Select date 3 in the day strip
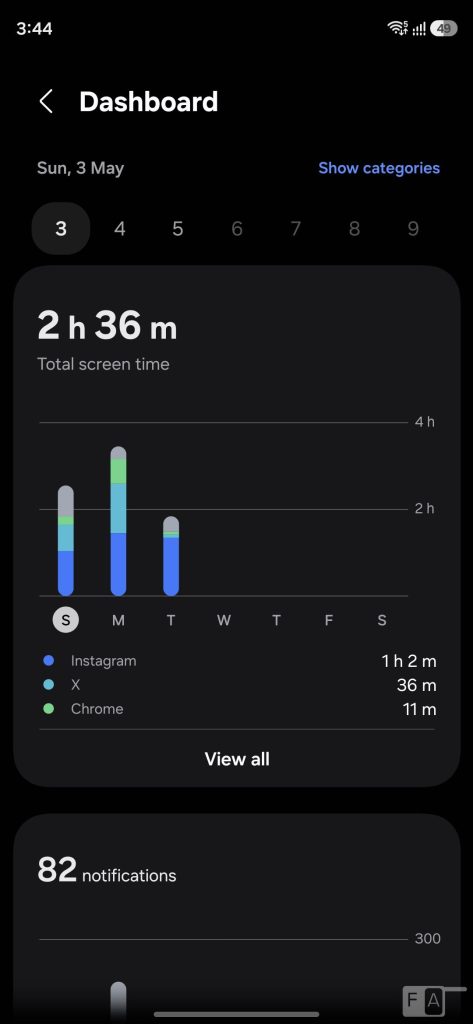Viewport: 473px width, 1024px height. (x=61, y=229)
